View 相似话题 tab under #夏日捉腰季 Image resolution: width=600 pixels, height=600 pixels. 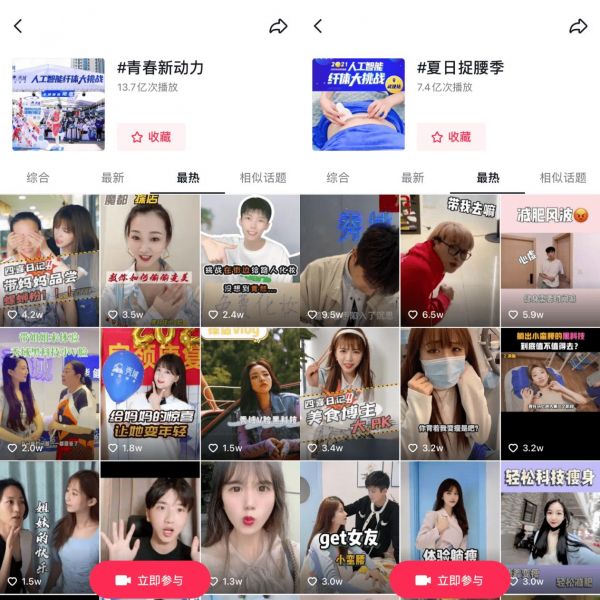563,178
